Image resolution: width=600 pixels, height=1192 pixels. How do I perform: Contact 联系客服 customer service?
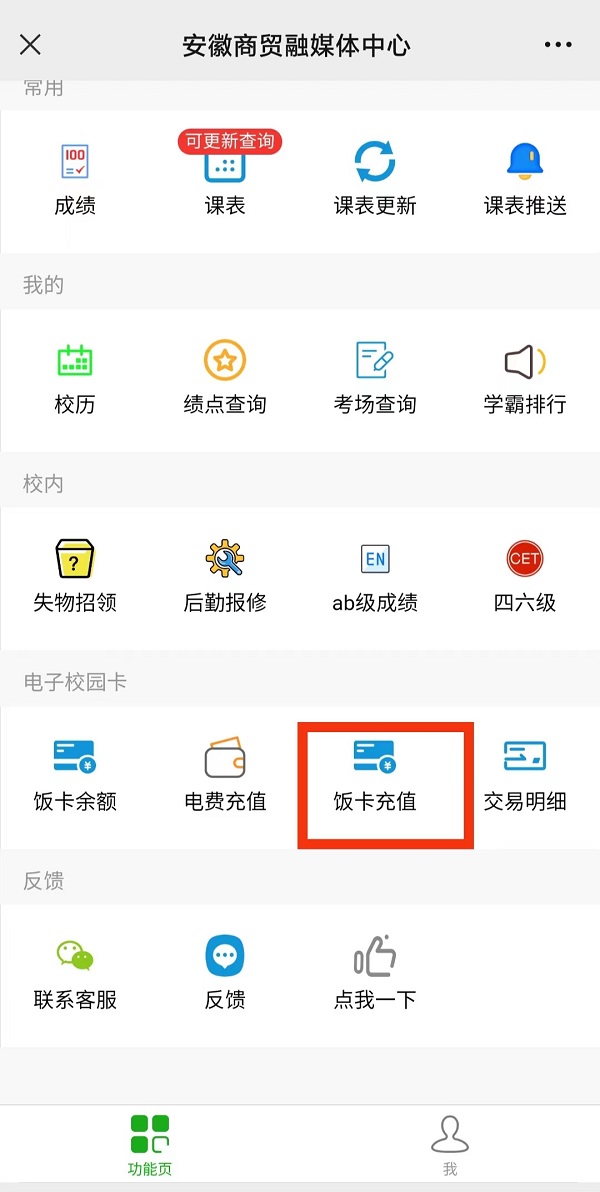pyautogui.click(x=75, y=973)
